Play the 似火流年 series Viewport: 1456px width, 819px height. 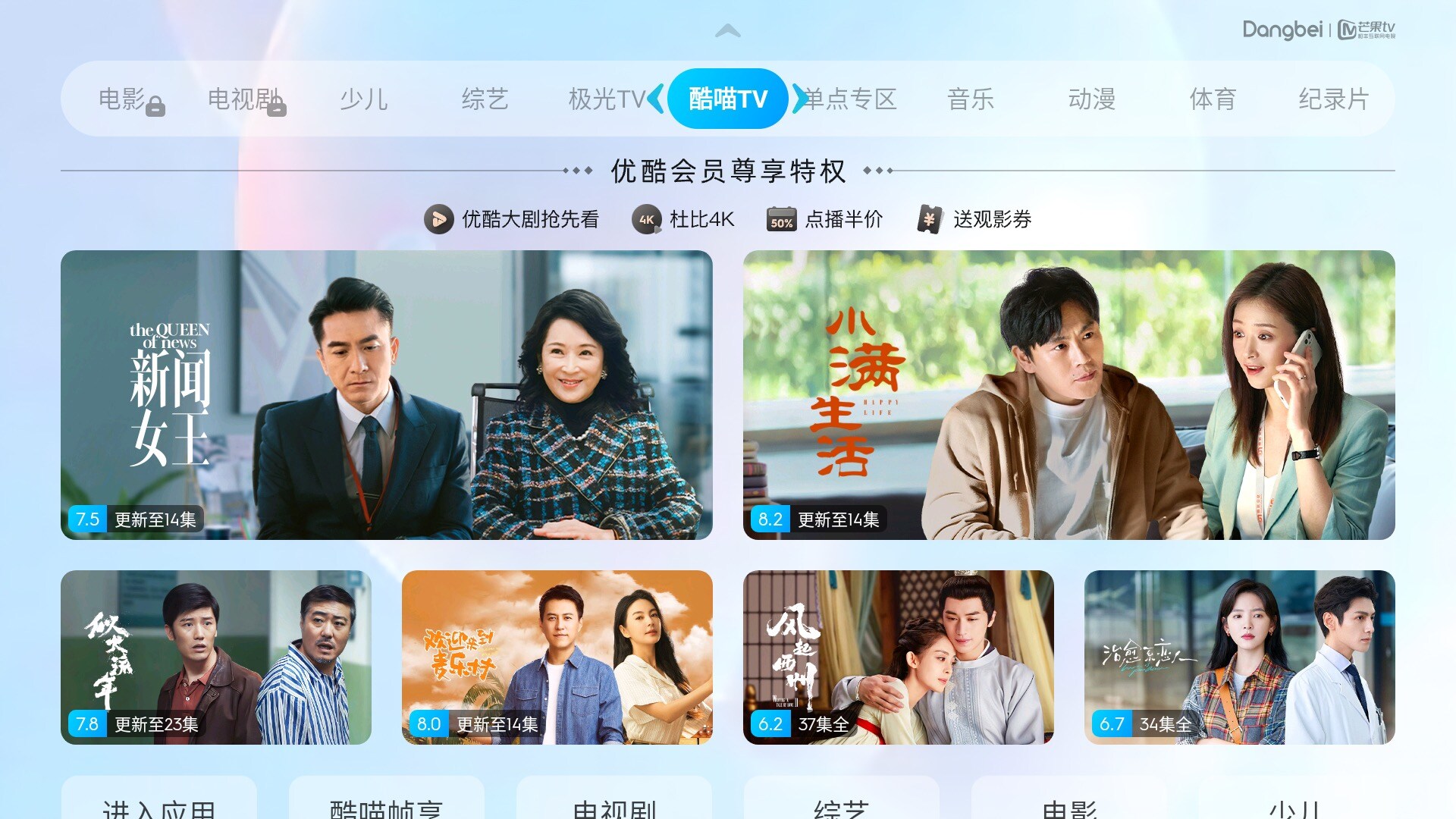[x=216, y=657]
